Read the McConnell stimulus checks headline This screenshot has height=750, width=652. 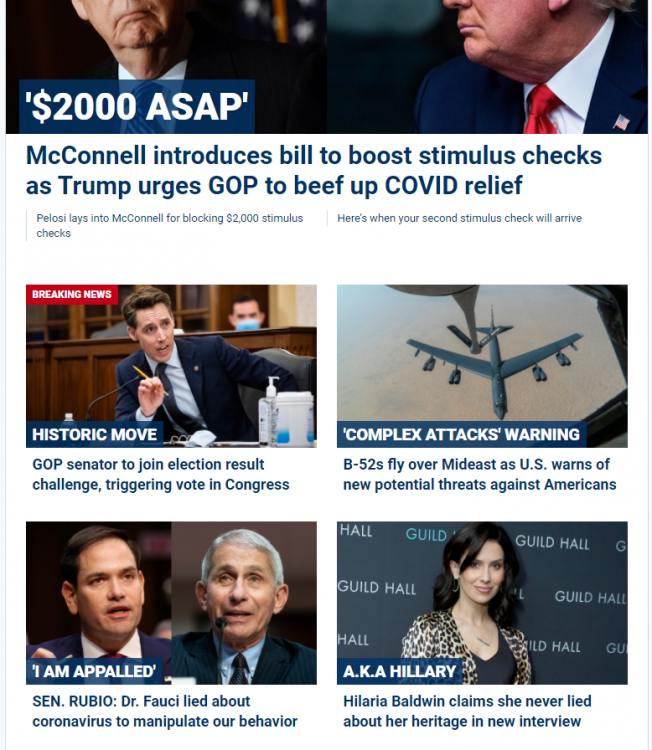[x=313, y=171]
